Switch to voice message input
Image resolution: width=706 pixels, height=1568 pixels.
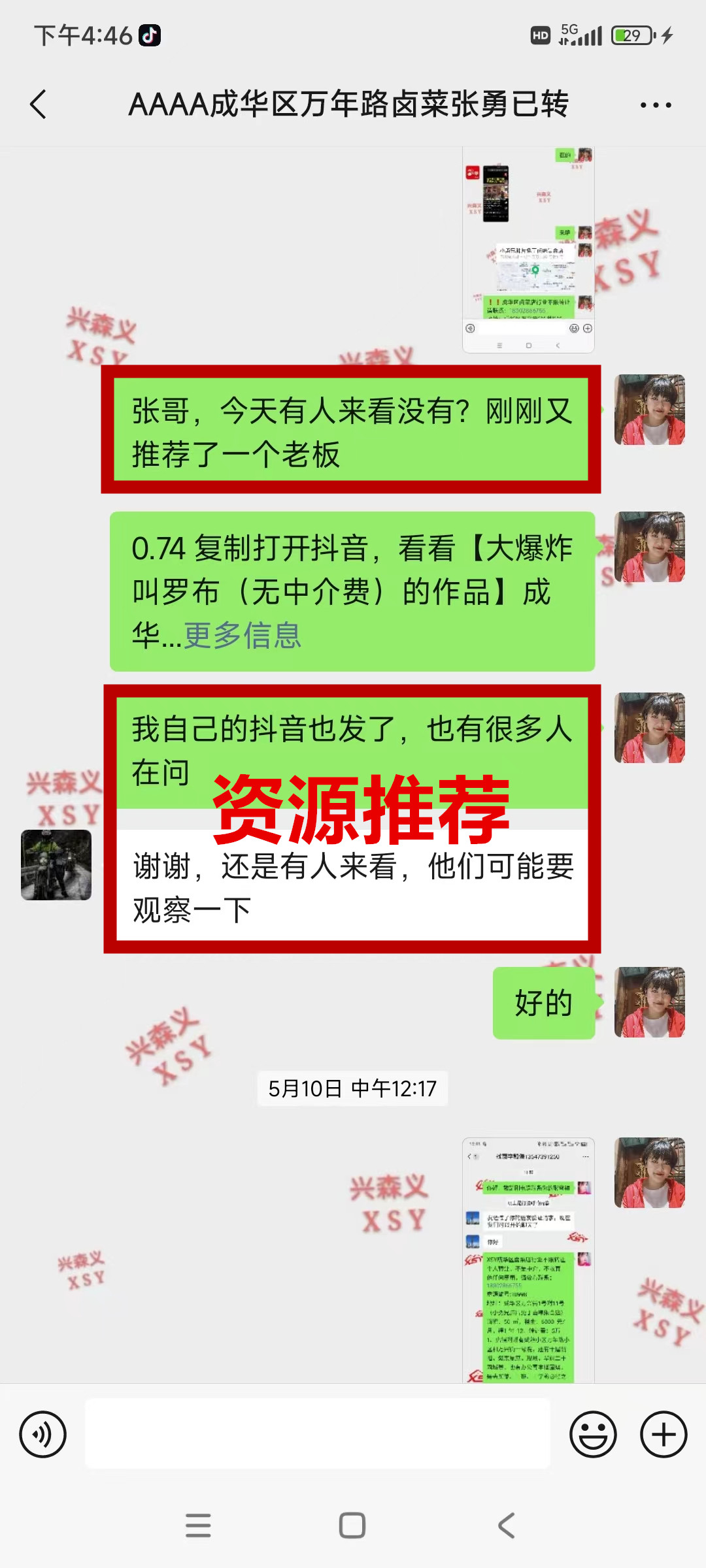coord(43,1434)
